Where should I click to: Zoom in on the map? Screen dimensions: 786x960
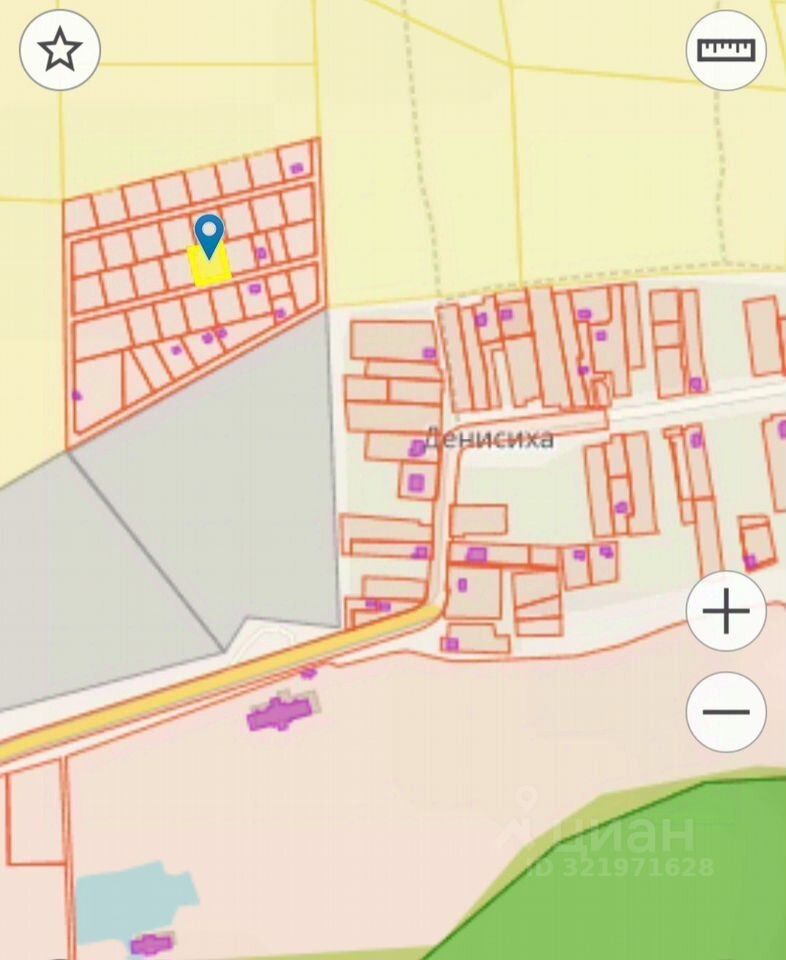click(726, 612)
